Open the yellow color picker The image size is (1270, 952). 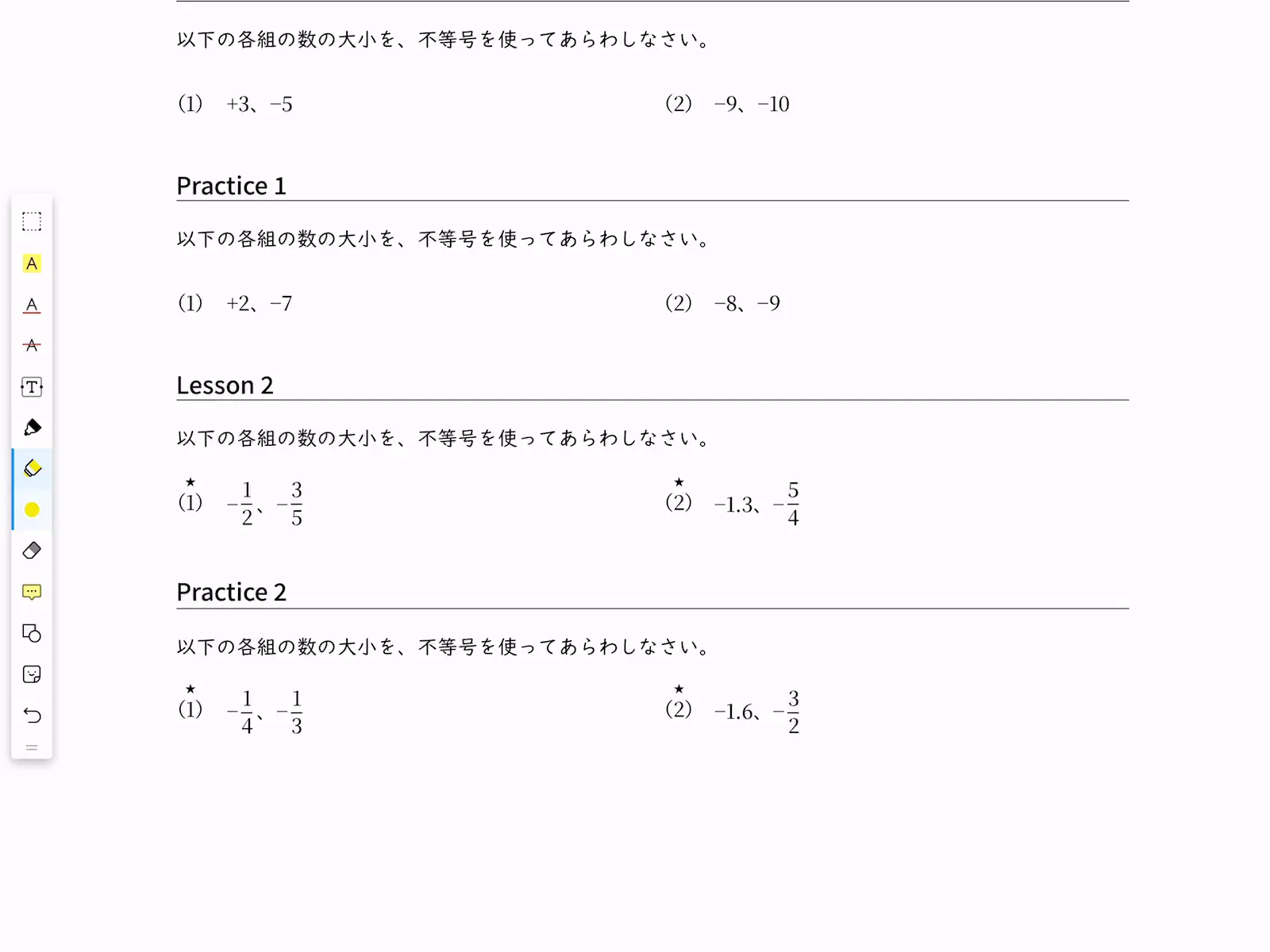pos(32,509)
